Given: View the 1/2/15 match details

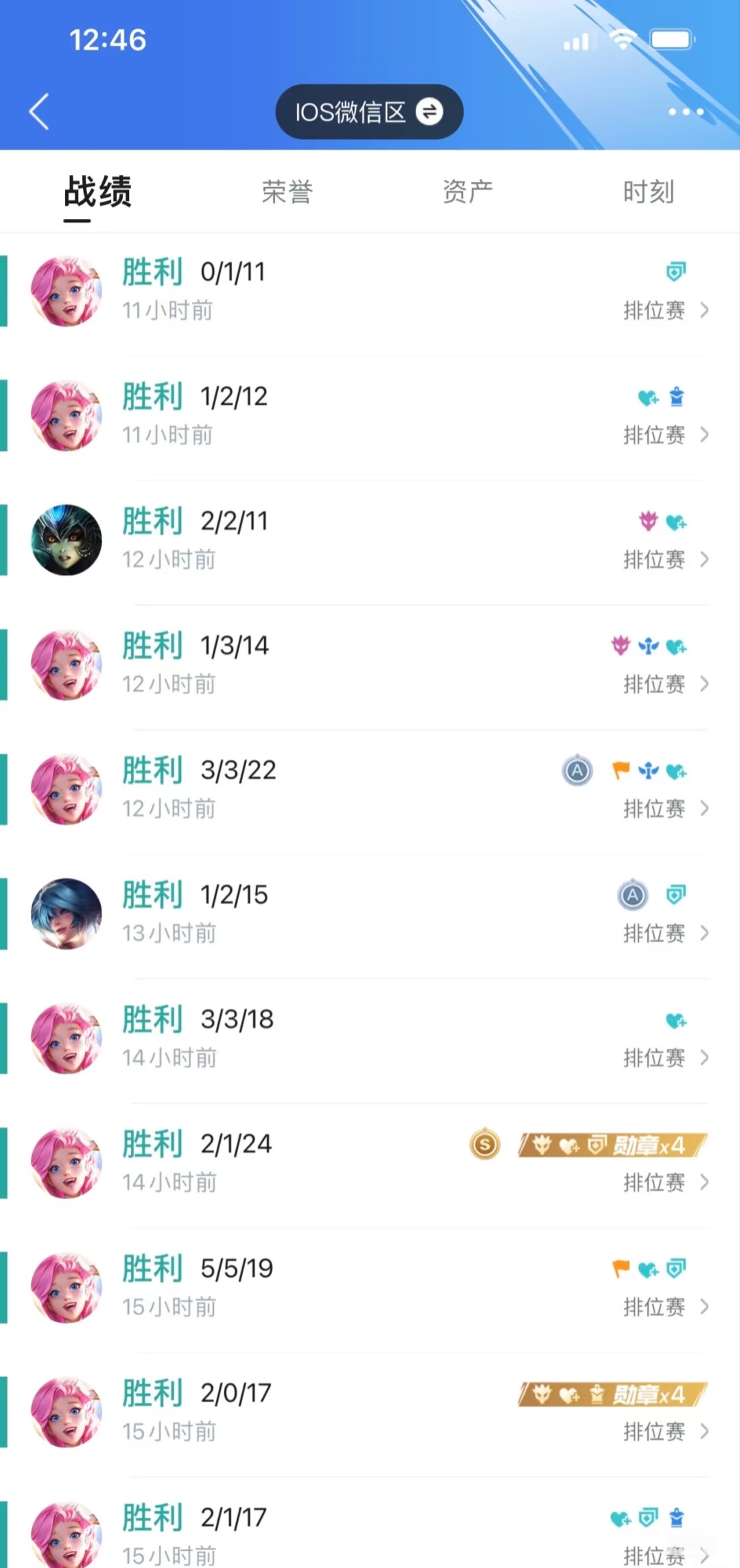Looking at the screenshot, I should (x=370, y=914).
